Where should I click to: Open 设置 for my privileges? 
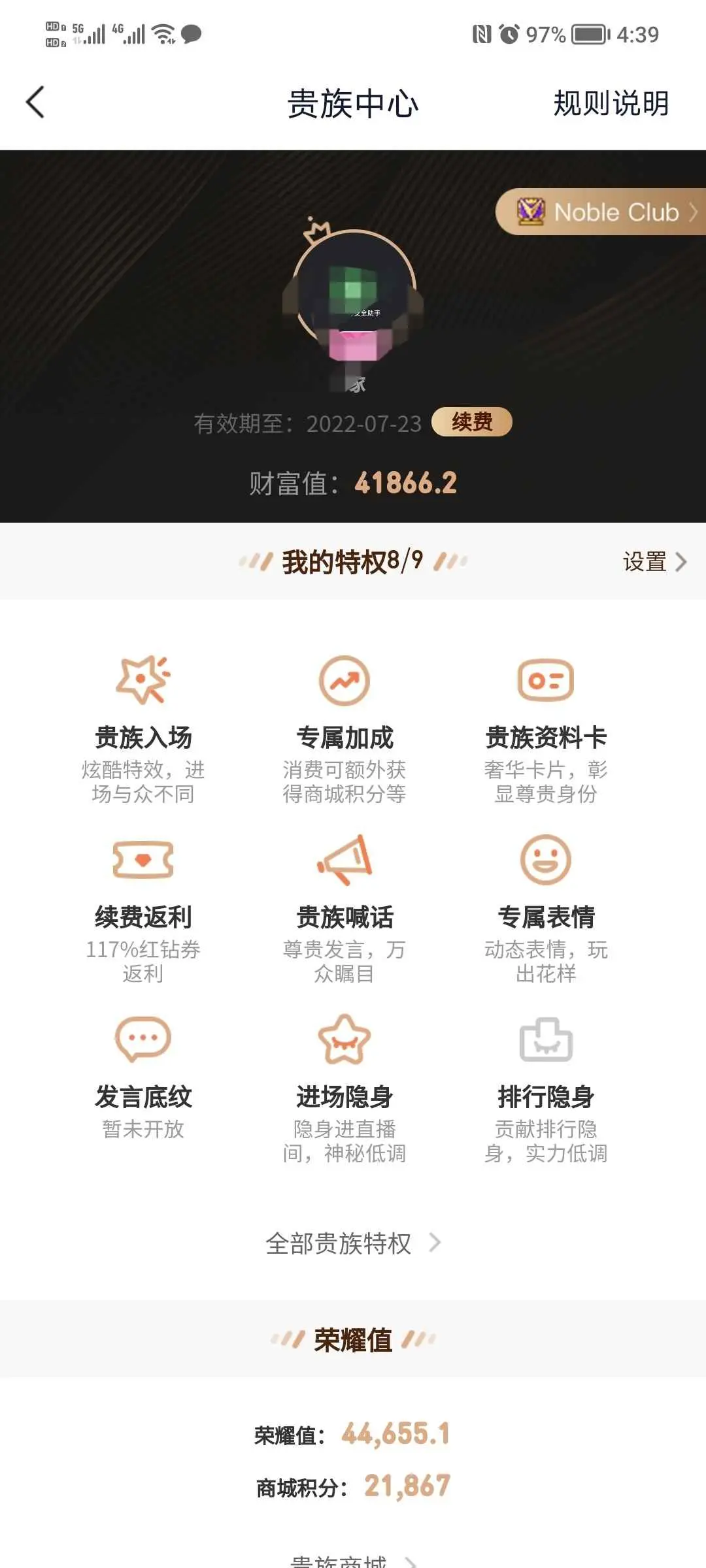(x=654, y=562)
